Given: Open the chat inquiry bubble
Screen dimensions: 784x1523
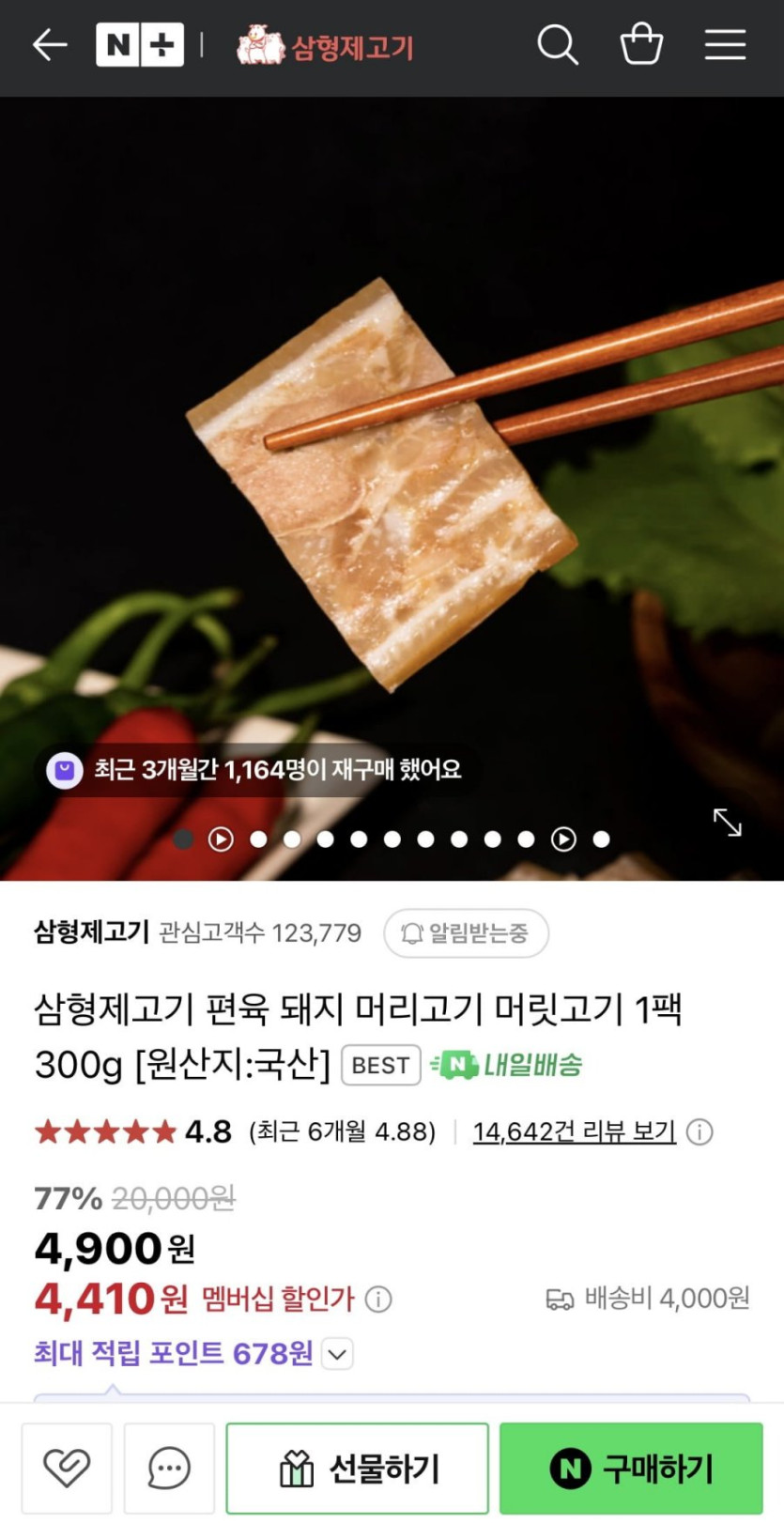Looking at the screenshot, I should [169, 1468].
